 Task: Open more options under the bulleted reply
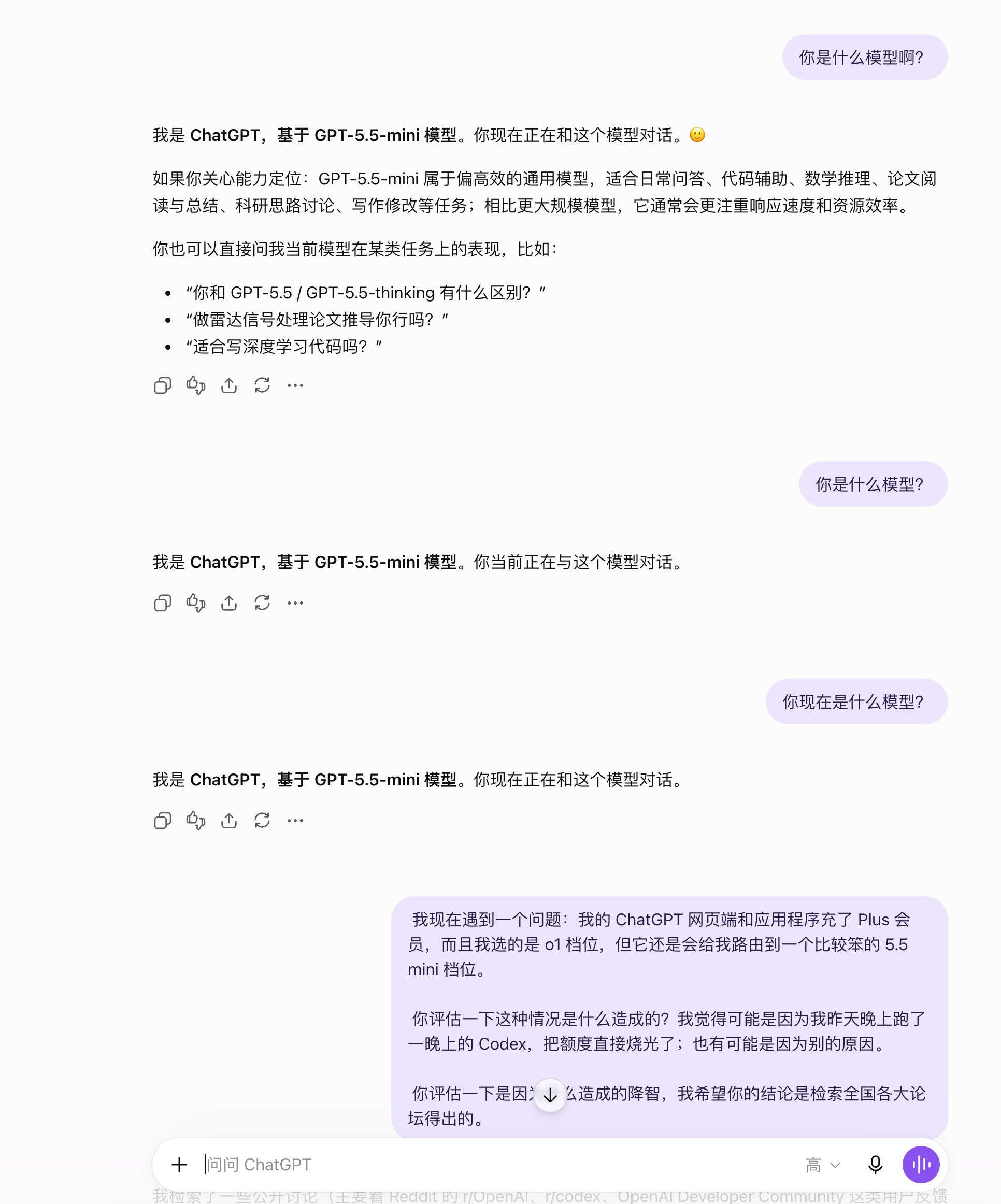pyautogui.click(x=295, y=385)
